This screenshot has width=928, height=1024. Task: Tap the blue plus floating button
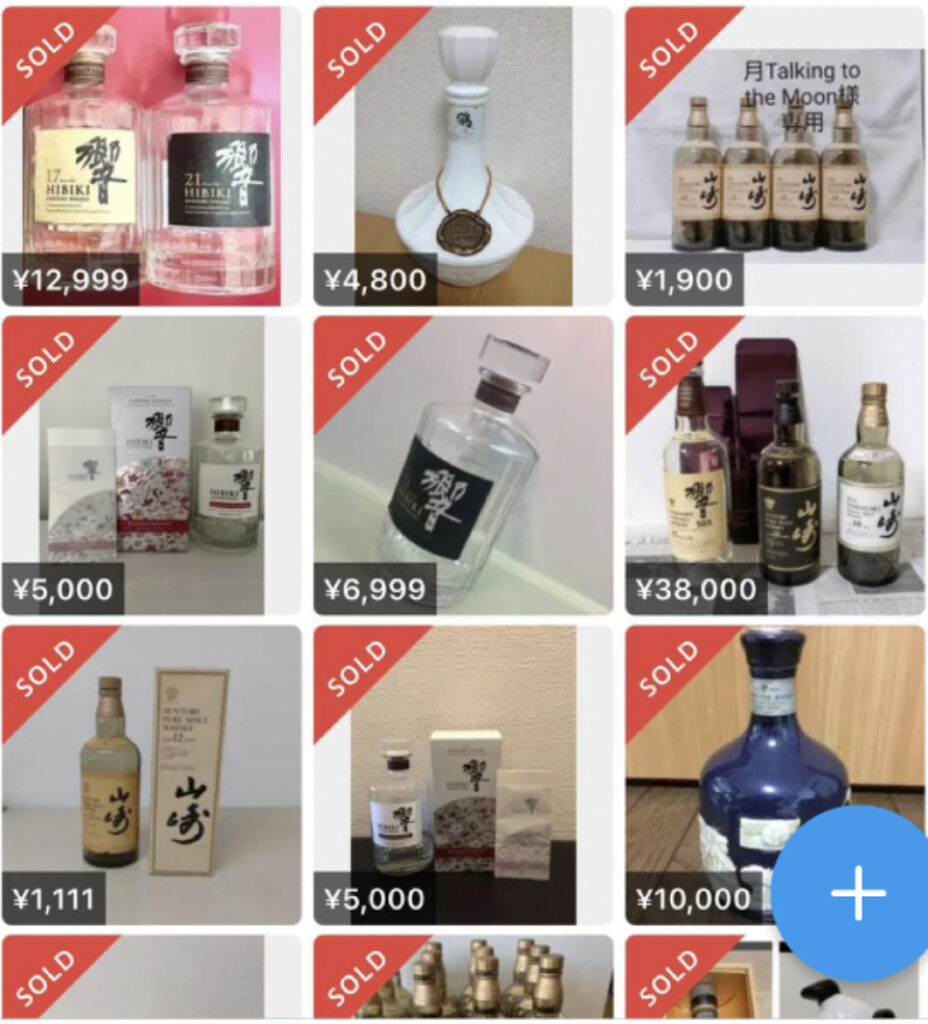coord(858,892)
